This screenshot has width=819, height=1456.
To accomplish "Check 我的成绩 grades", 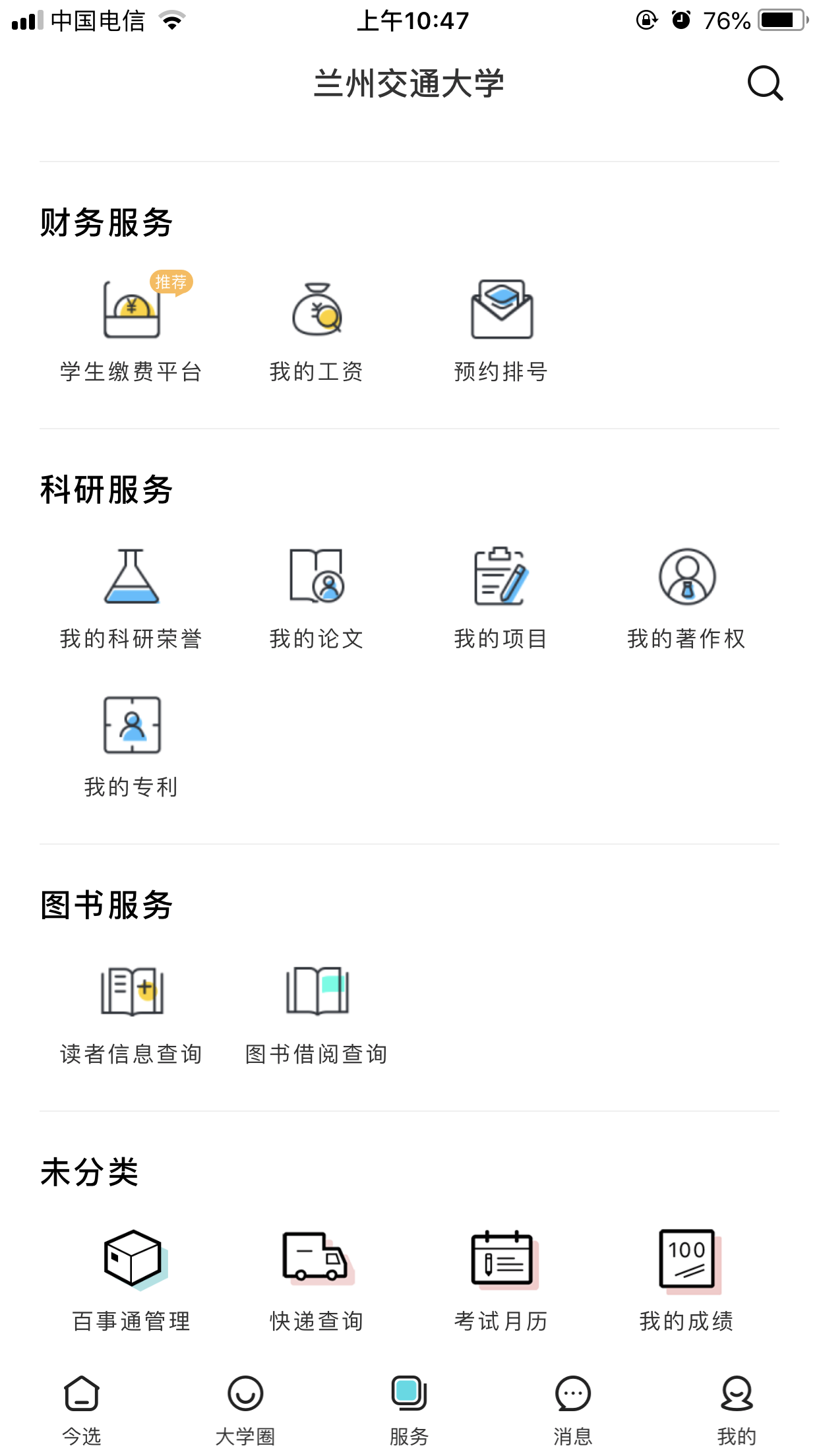I will point(686,1276).
